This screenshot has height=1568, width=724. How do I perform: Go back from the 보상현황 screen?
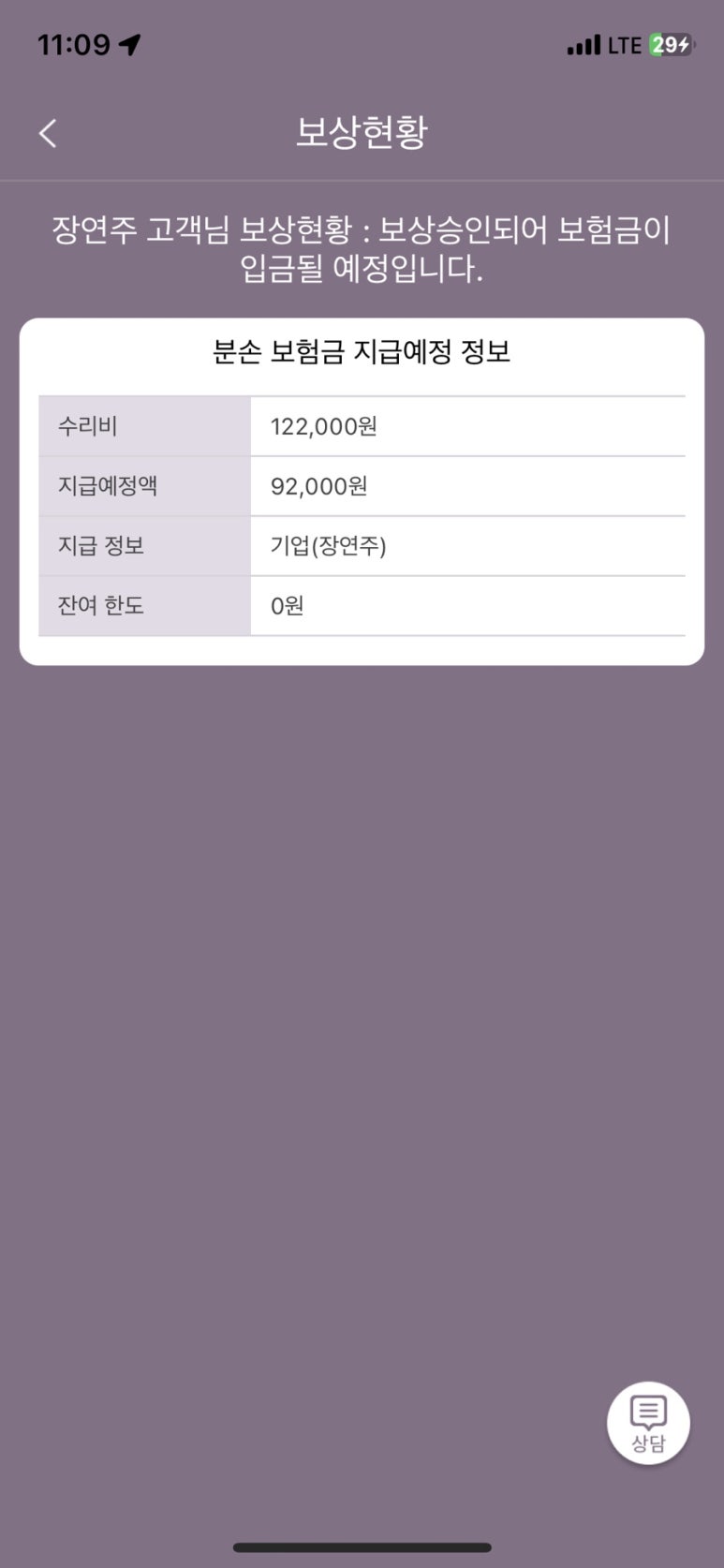point(48,133)
